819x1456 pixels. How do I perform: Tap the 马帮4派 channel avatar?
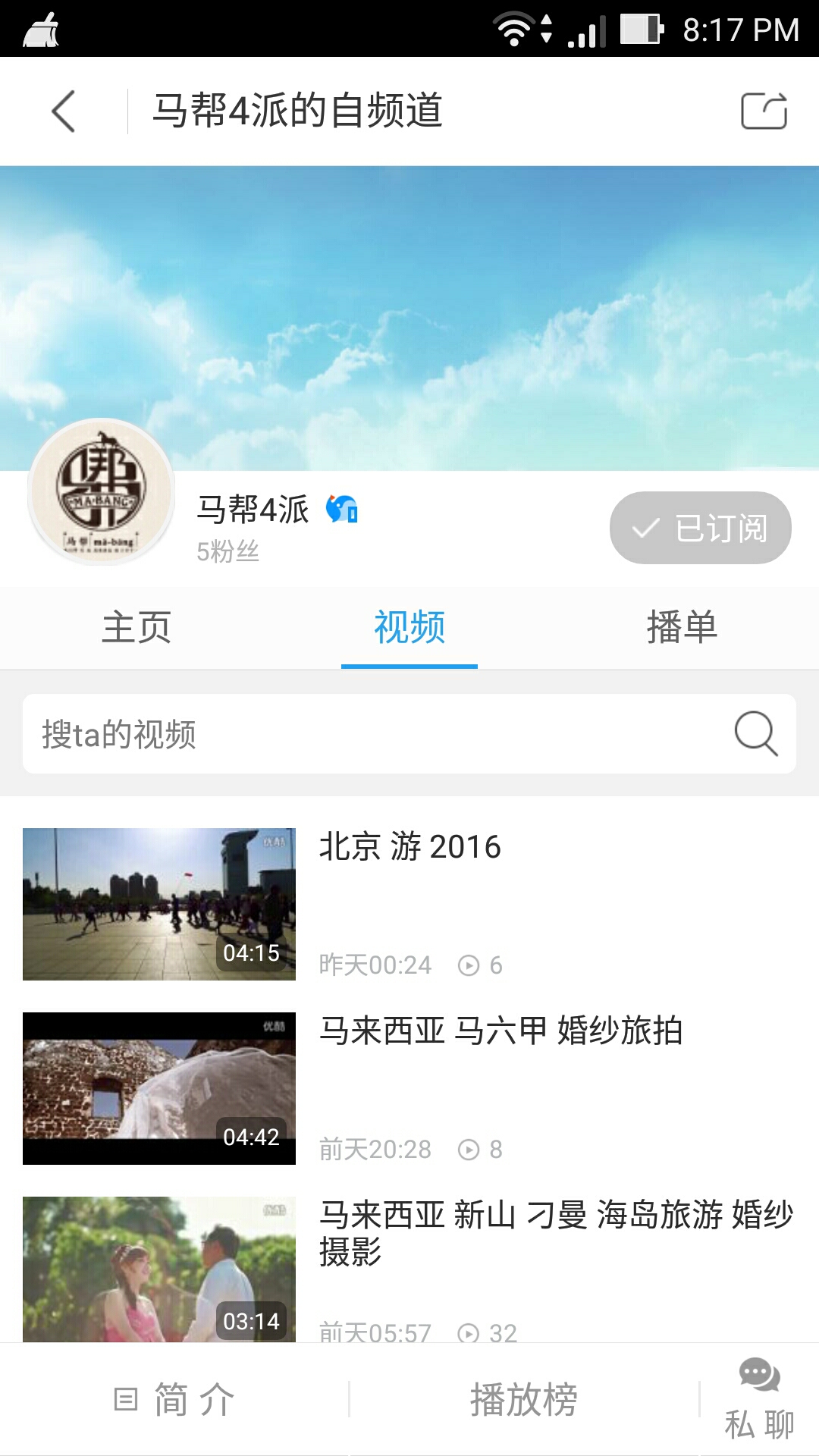tap(102, 491)
